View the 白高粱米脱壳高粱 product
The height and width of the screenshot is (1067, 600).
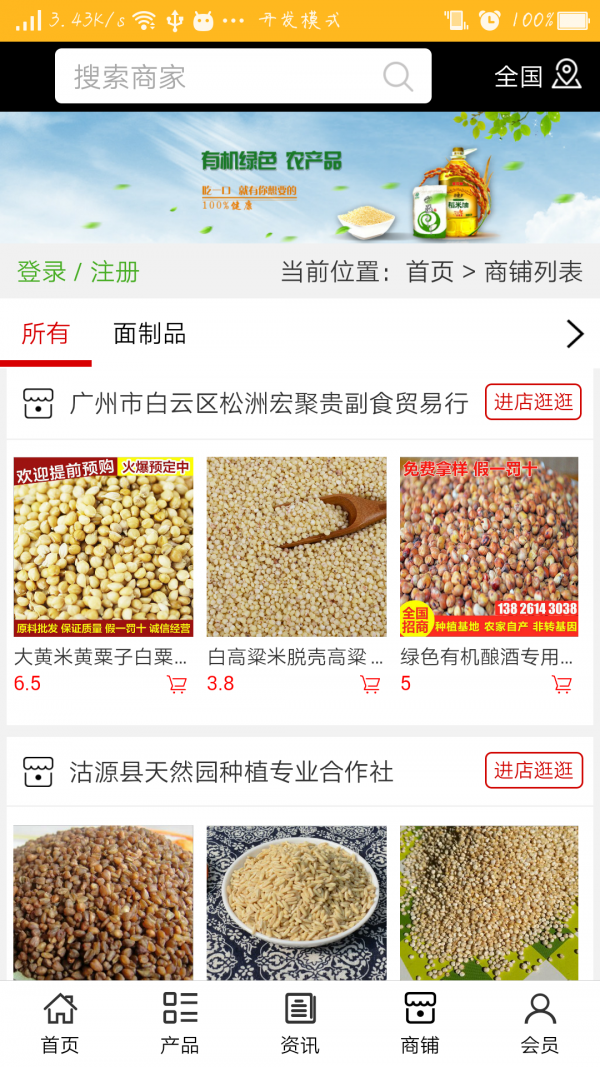296,547
